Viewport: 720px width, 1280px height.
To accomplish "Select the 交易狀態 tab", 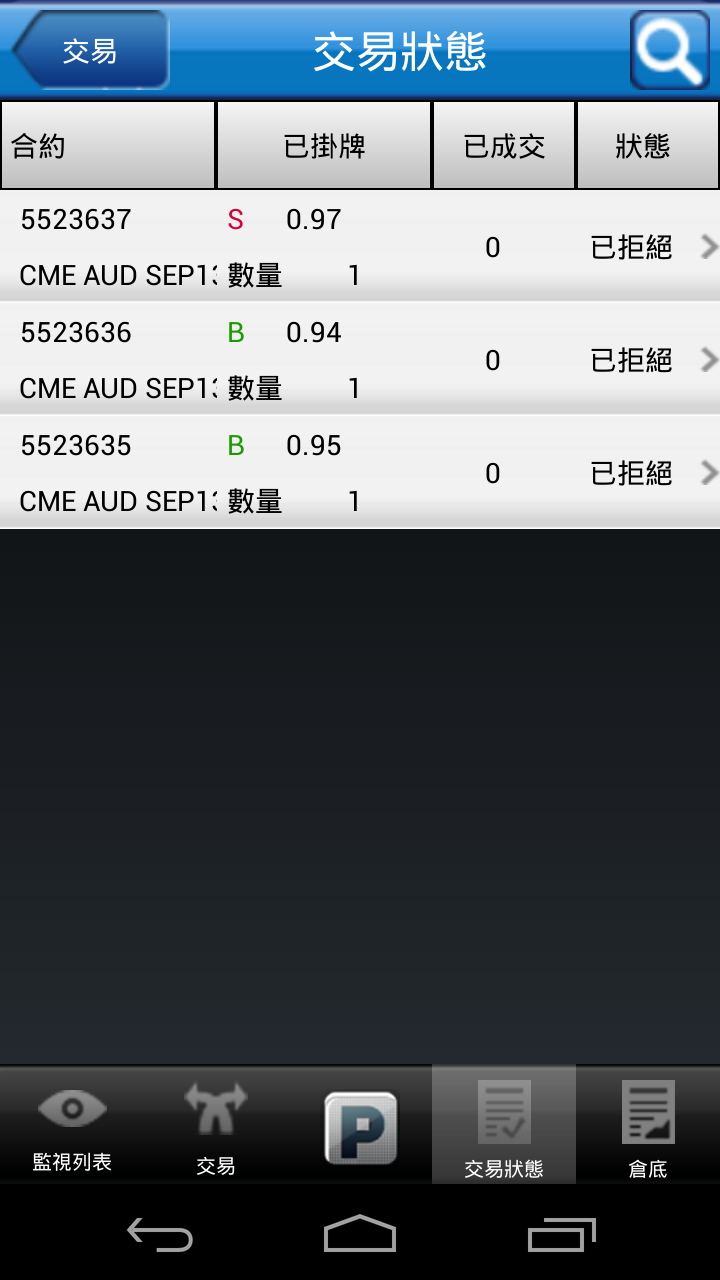I will pyautogui.click(x=504, y=1126).
